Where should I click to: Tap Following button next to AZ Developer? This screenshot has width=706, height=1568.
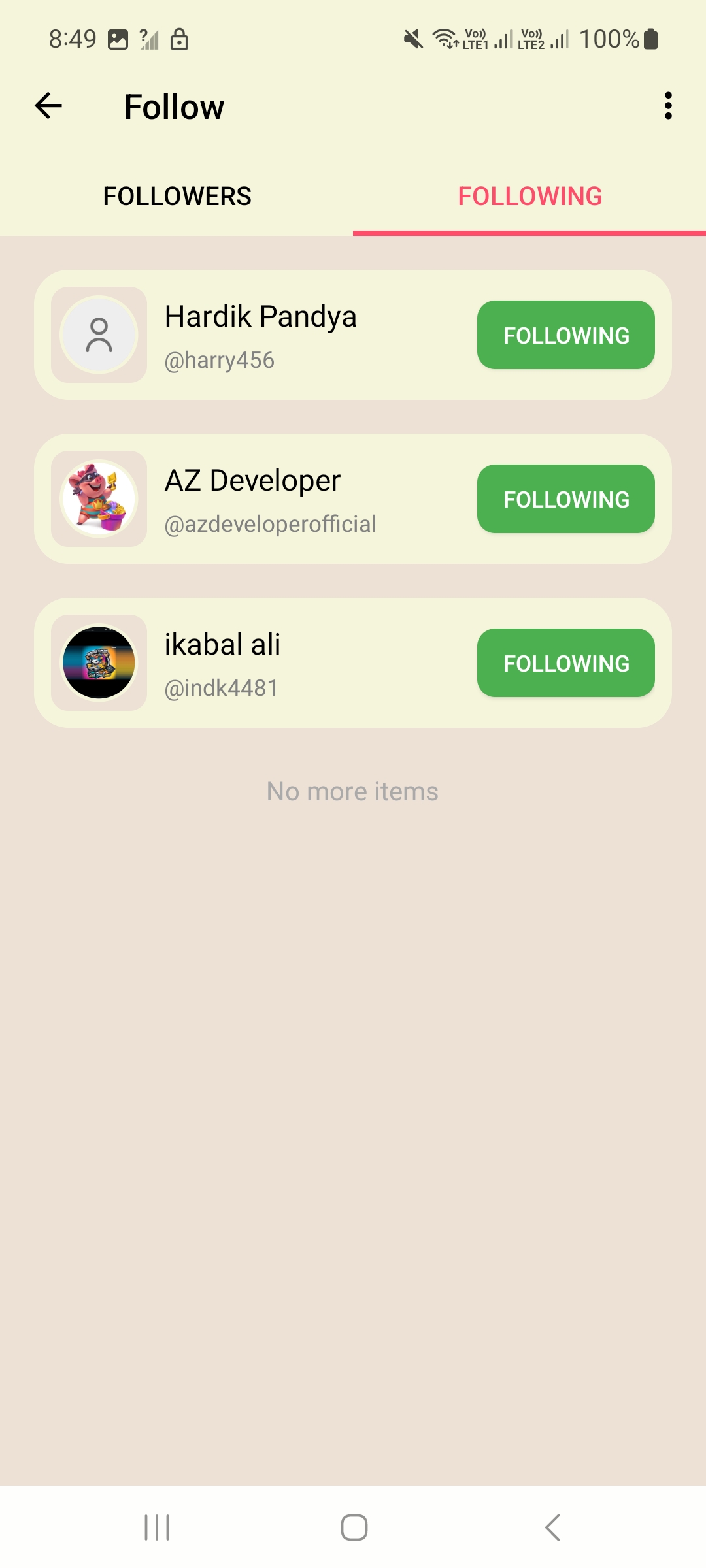click(x=566, y=499)
